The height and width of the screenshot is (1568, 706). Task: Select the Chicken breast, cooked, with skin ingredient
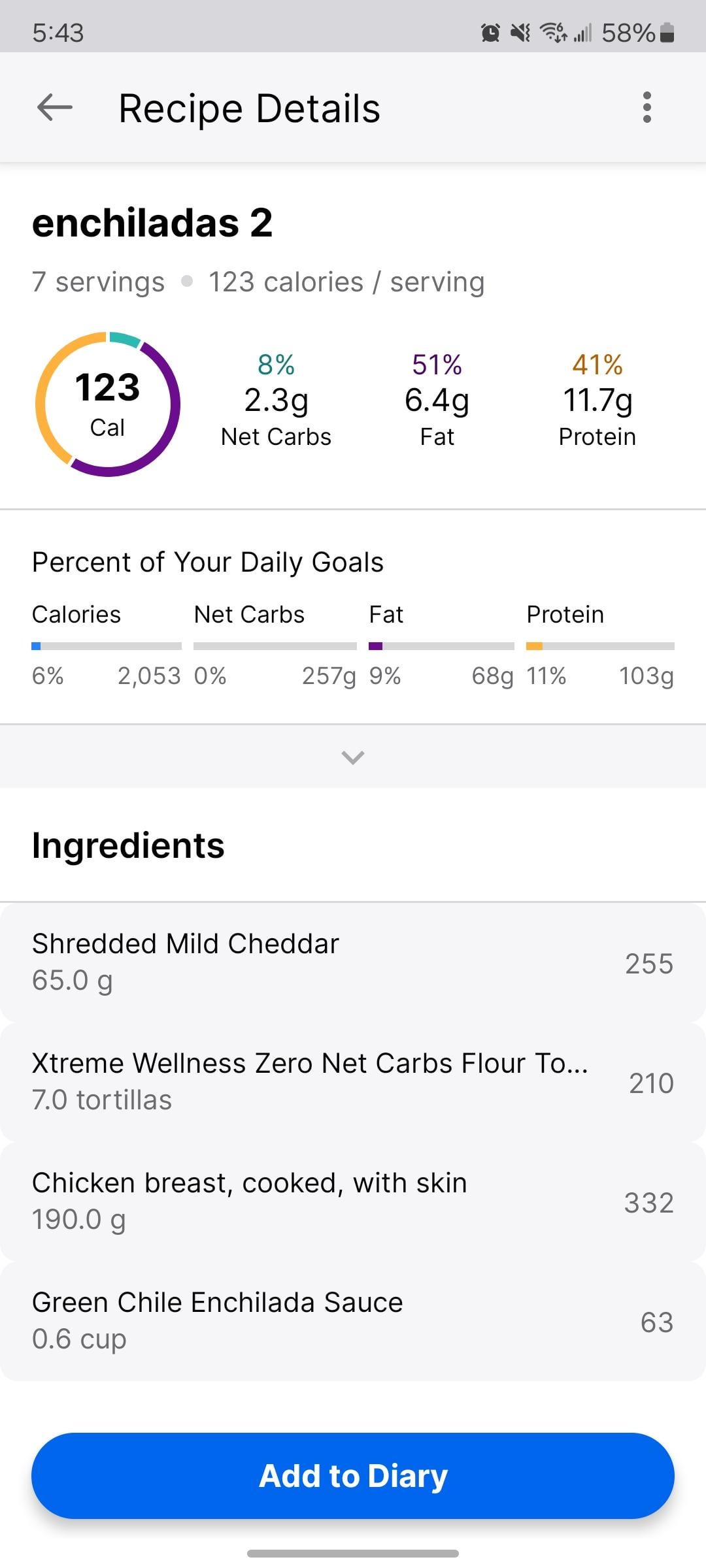pyautogui.click(x=353, y=1202)
